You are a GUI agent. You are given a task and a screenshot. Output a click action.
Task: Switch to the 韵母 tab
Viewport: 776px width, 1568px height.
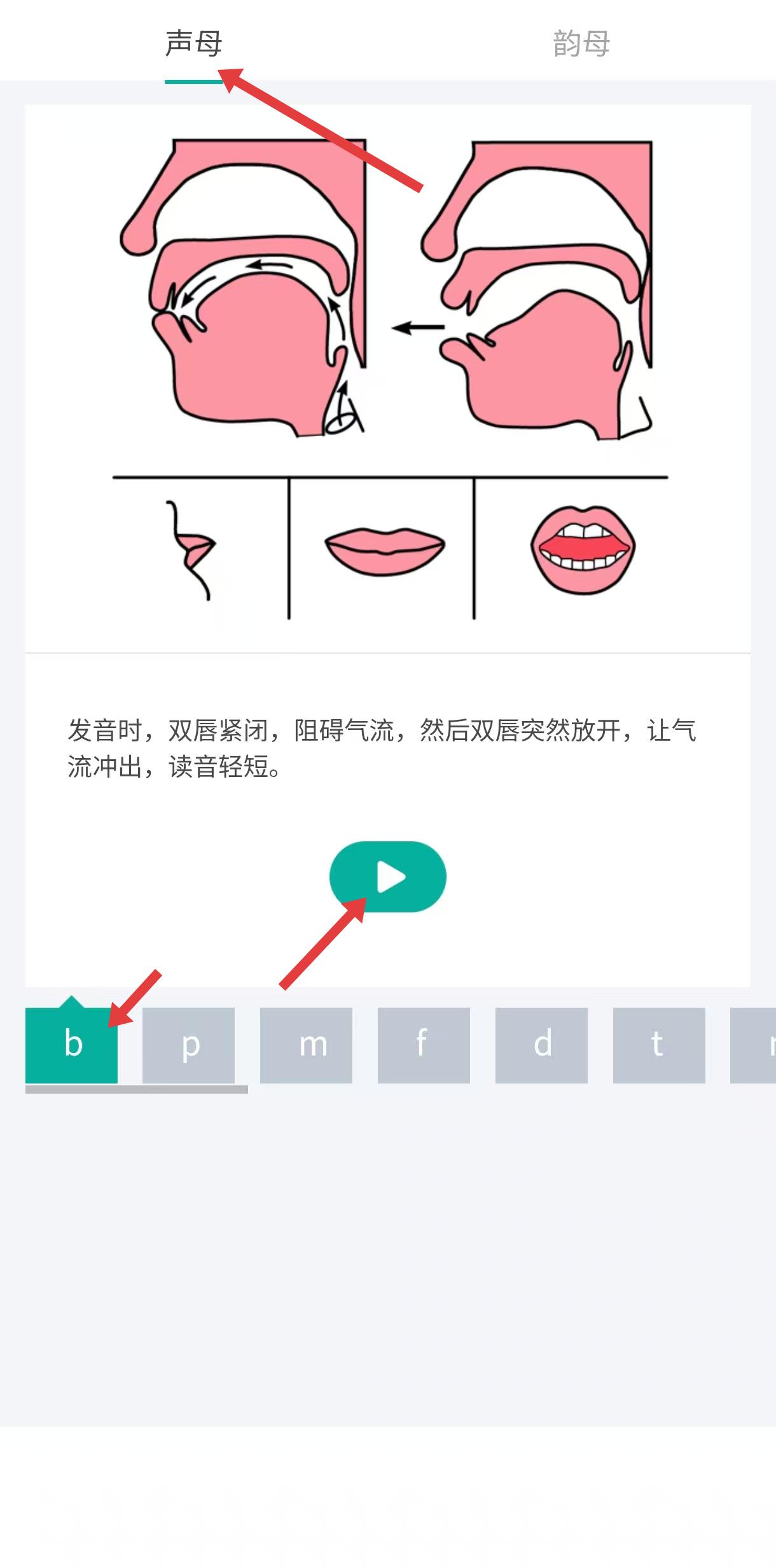[581, 43]
